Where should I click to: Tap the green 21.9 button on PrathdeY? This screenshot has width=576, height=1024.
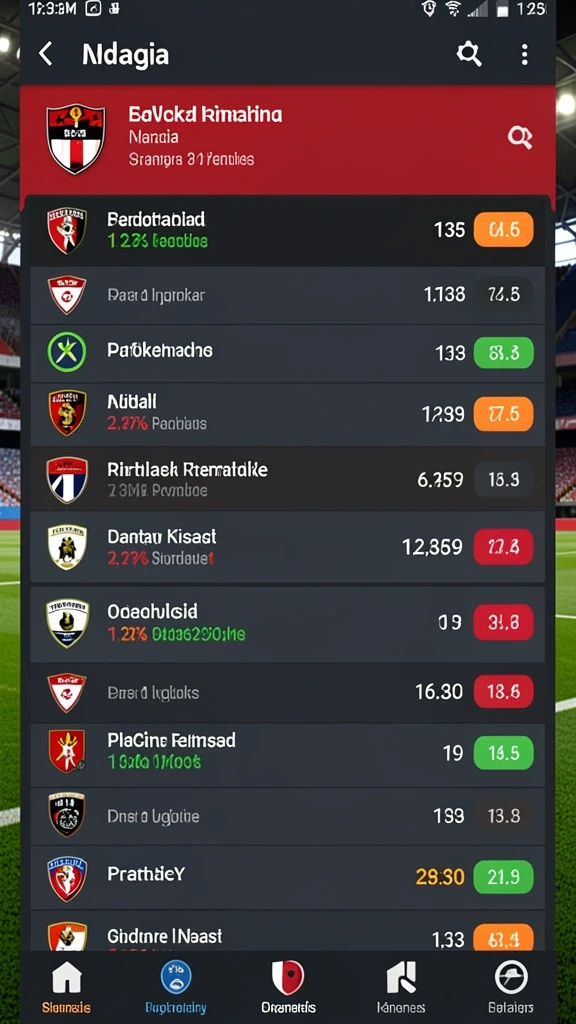click(504, 877)
